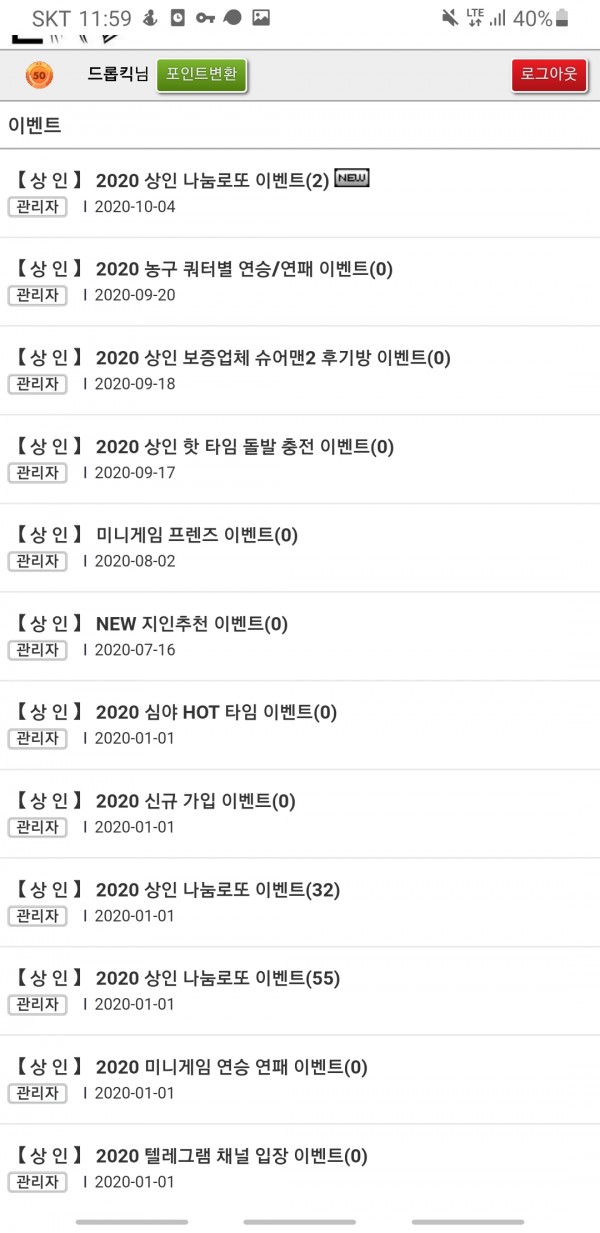Tap the 포인트변환 button

[x=201, y=75]
